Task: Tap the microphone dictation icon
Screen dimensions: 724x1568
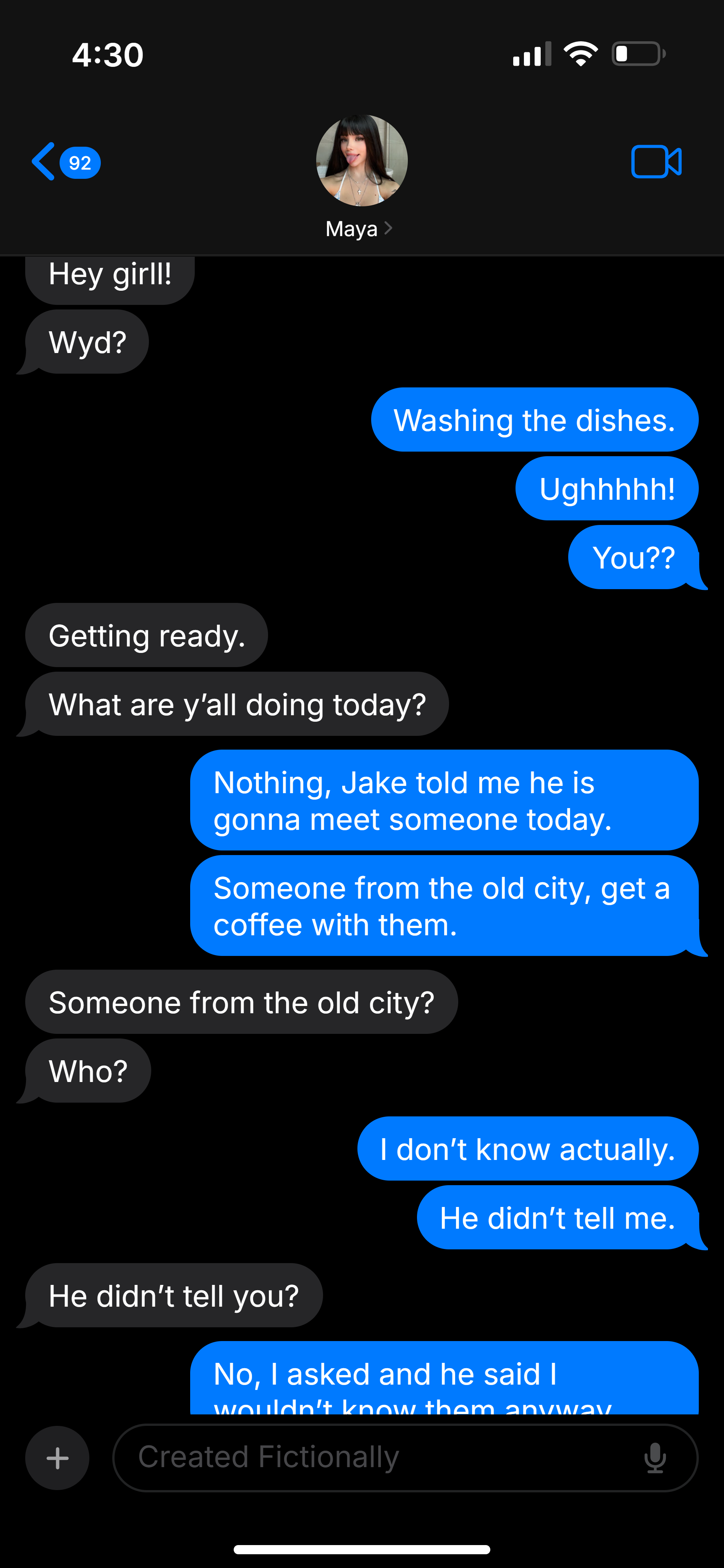Action: coord(655,1458)
